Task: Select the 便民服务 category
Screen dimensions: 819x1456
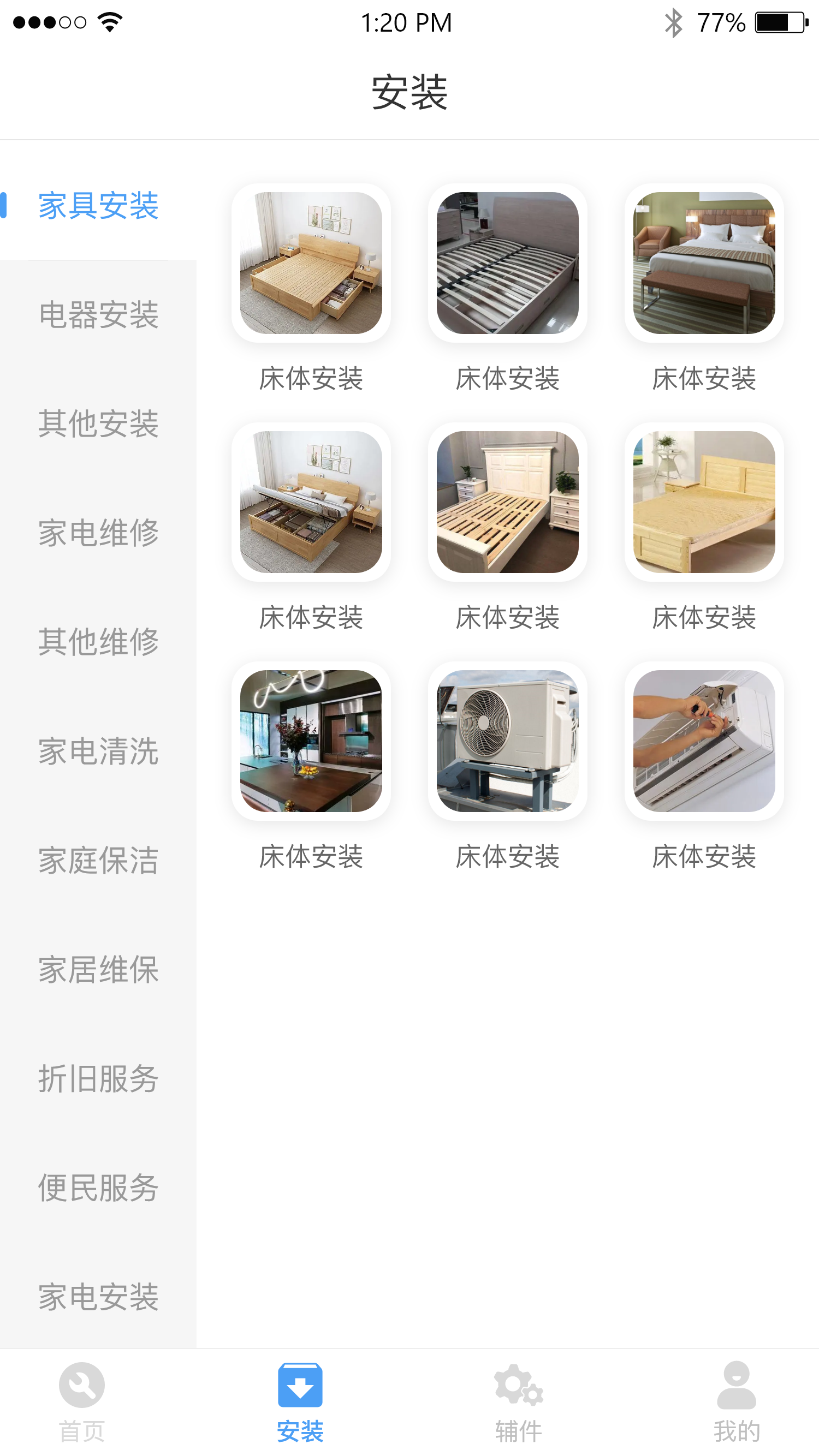Action: tap(98, 1188)
